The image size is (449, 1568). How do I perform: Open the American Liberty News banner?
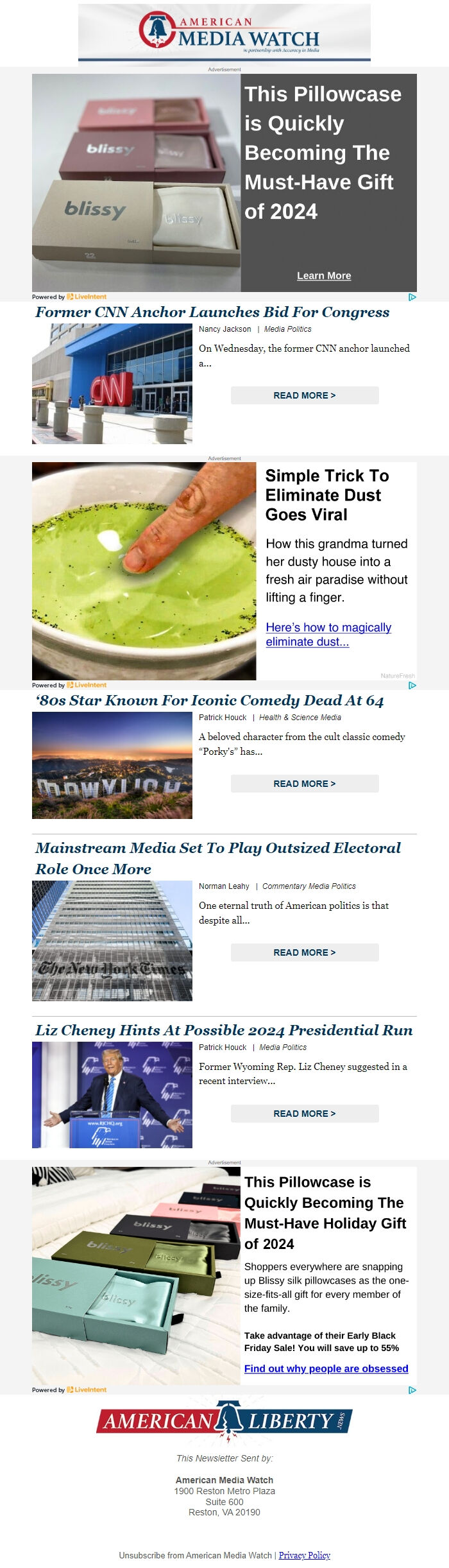224,1421
